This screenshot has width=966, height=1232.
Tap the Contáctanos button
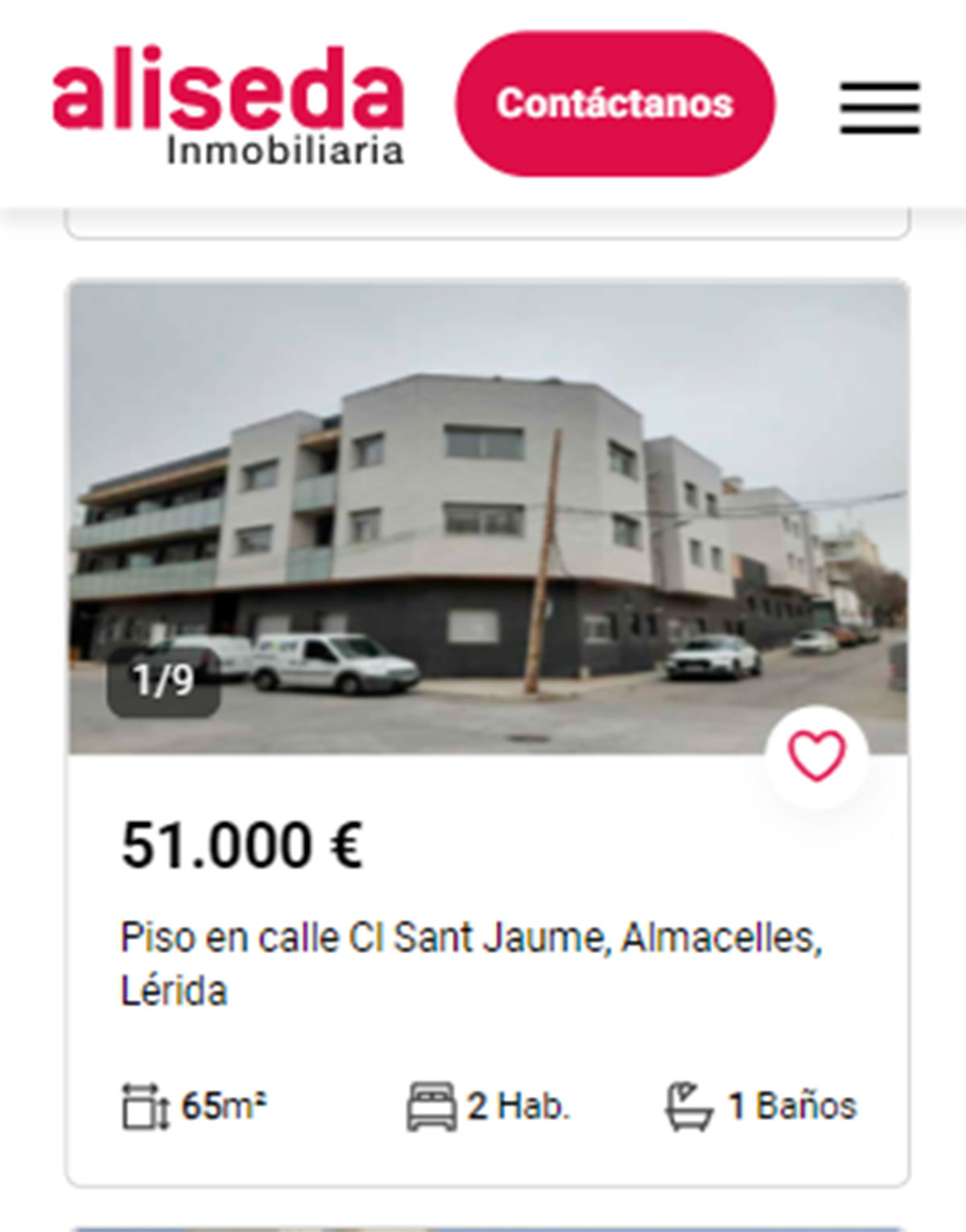(x=615, y=104)
